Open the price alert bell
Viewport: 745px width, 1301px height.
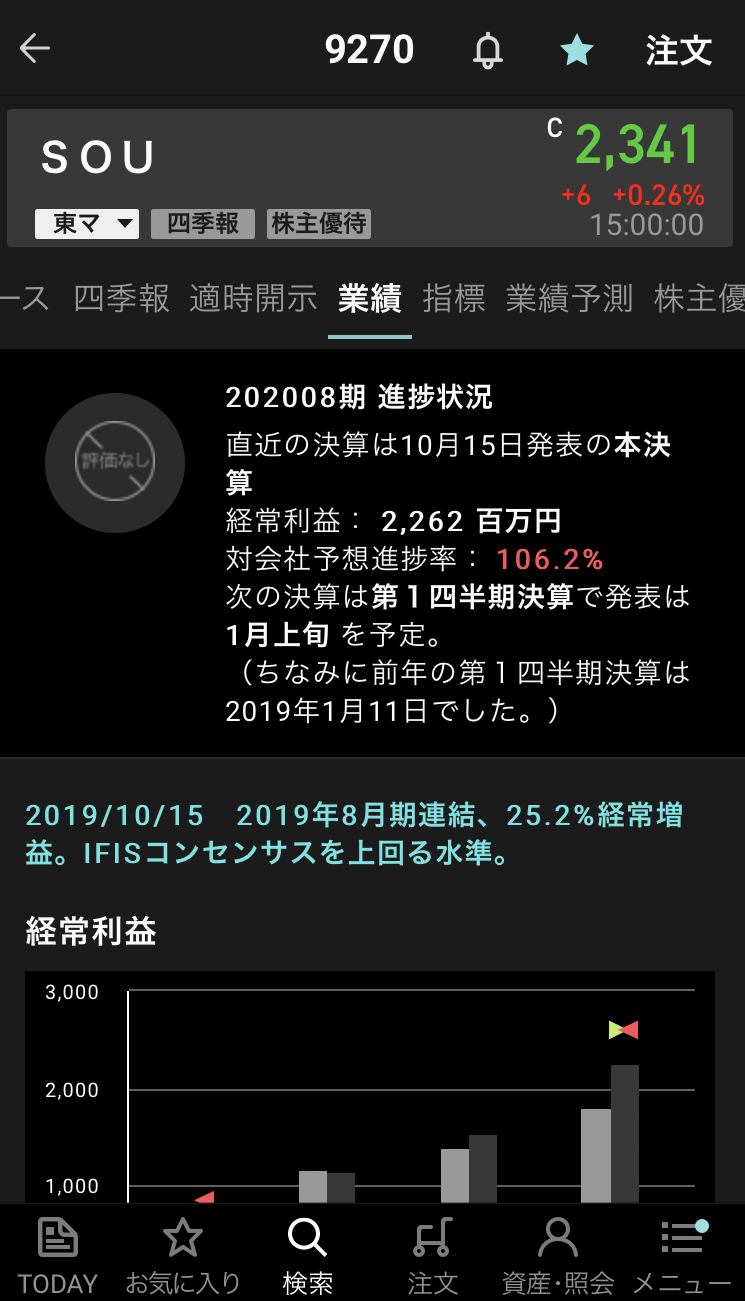488,49
